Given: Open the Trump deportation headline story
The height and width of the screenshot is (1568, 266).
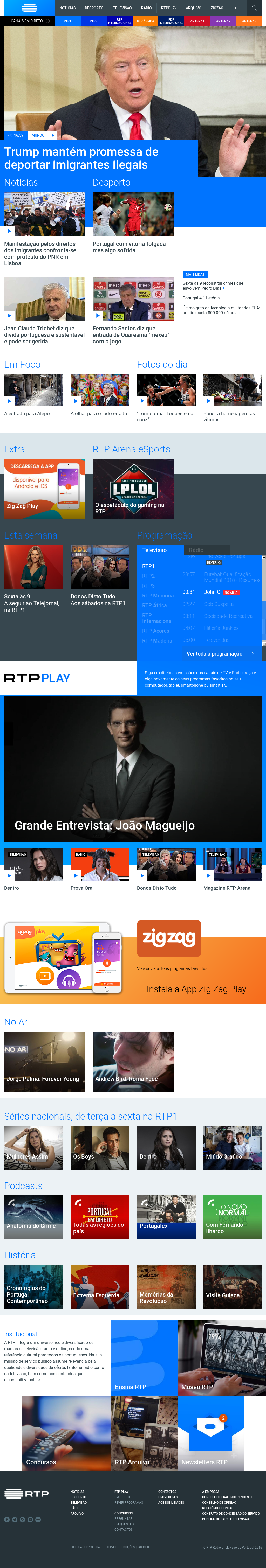Looking at the screenshot, I should click(81, 158).
